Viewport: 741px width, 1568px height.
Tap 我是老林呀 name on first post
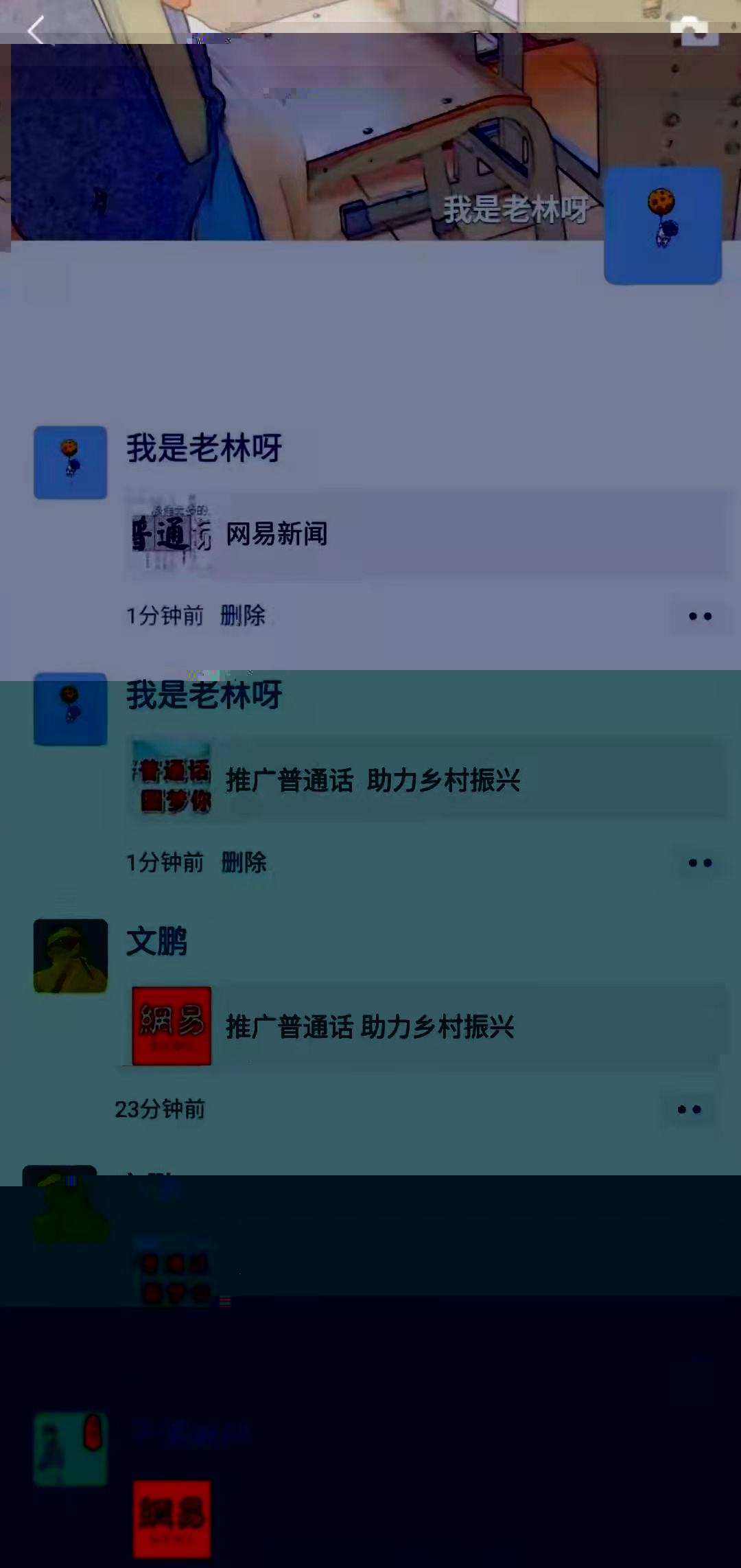click(x=204, y=448)
